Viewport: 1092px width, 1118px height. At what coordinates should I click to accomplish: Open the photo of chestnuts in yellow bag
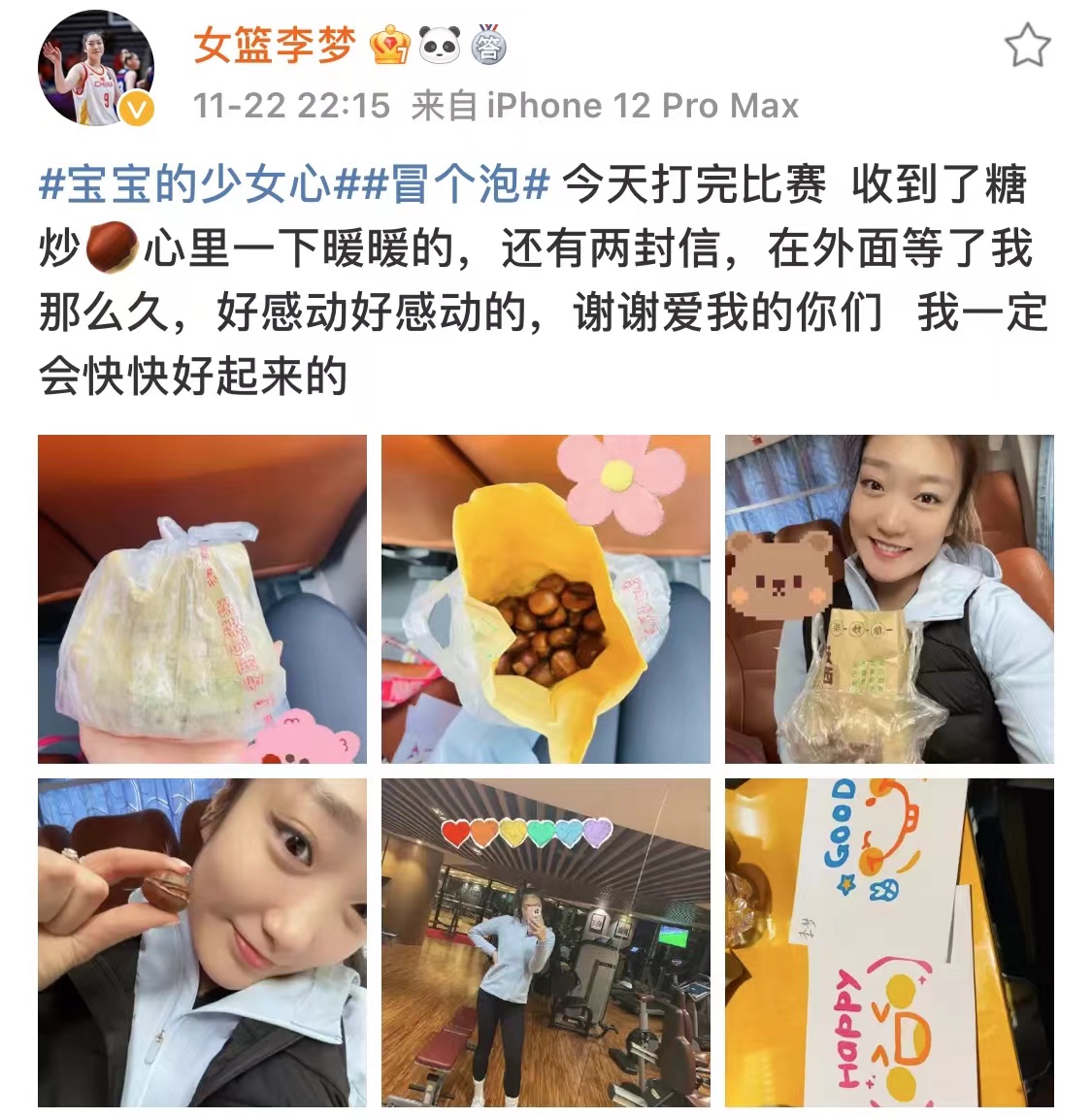click(x=546, y=599)
